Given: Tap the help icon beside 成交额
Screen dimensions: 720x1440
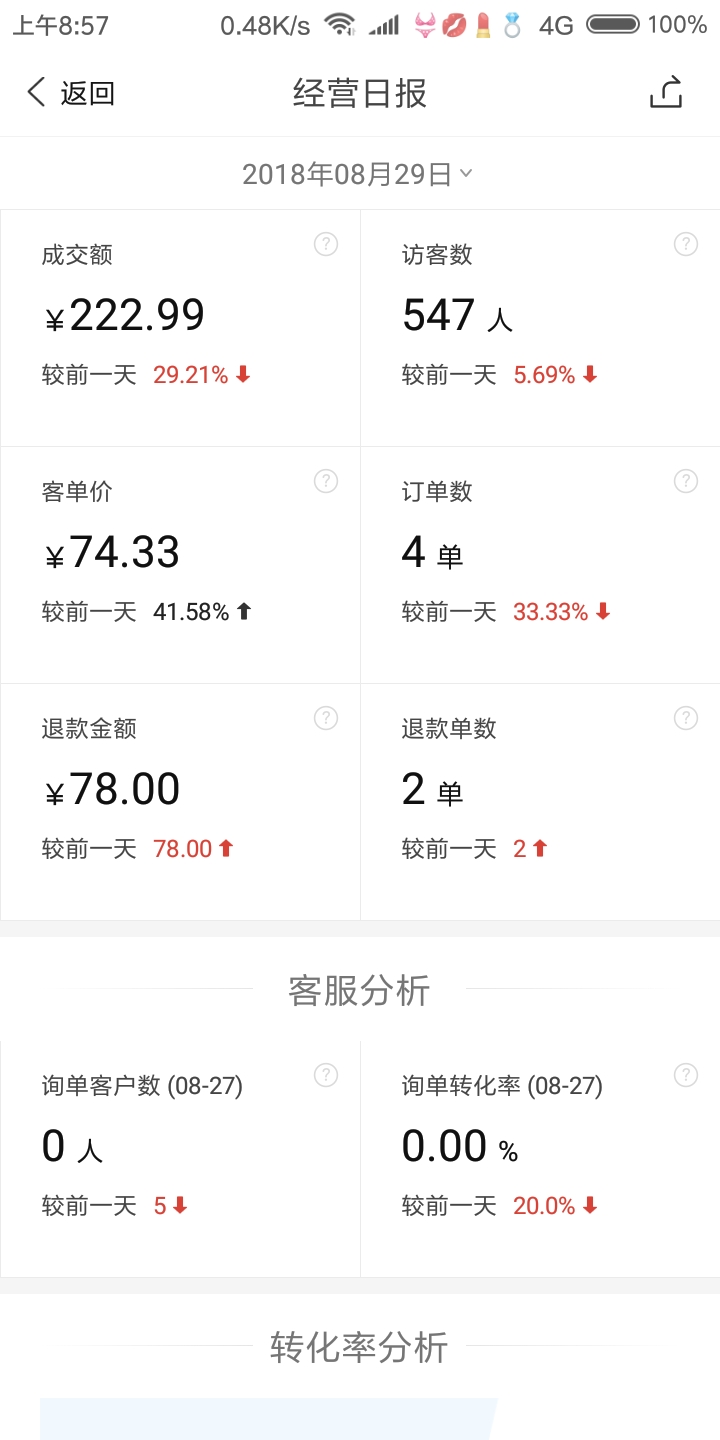Looking at the screenshot, I should [326, 244].
